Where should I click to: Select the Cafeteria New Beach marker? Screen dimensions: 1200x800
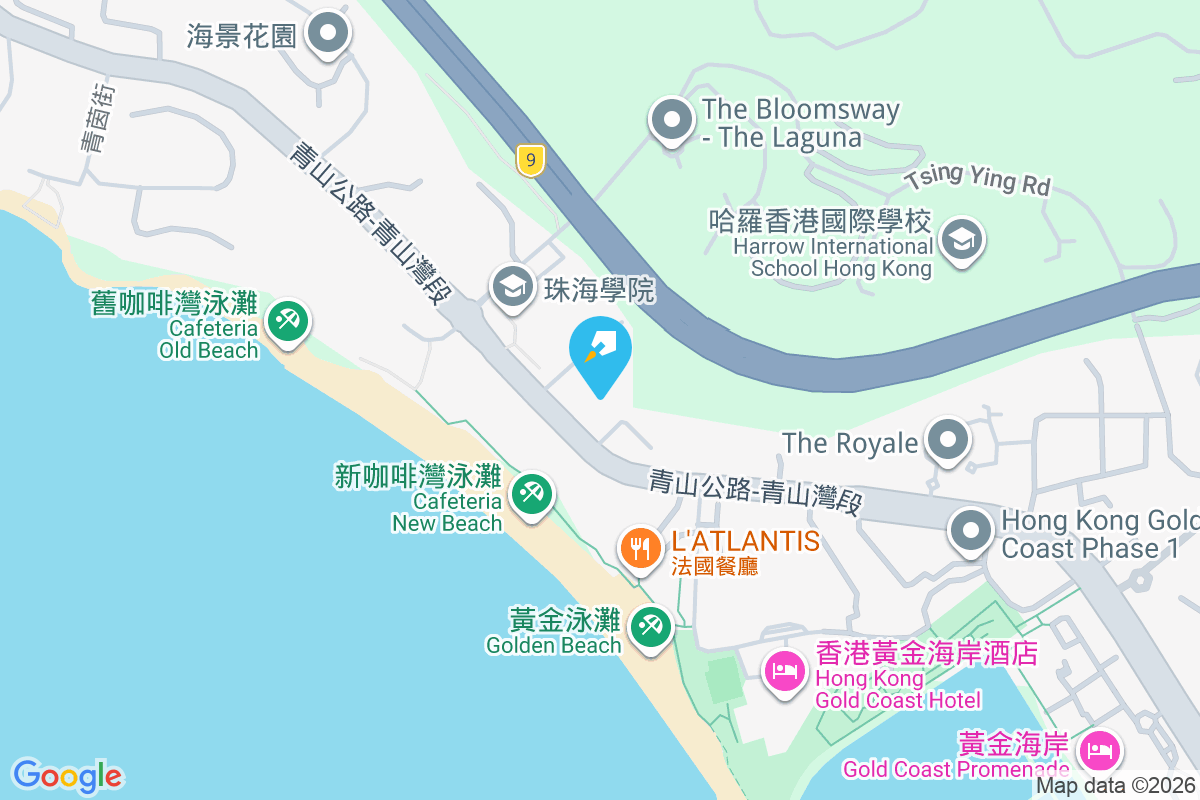531,493
